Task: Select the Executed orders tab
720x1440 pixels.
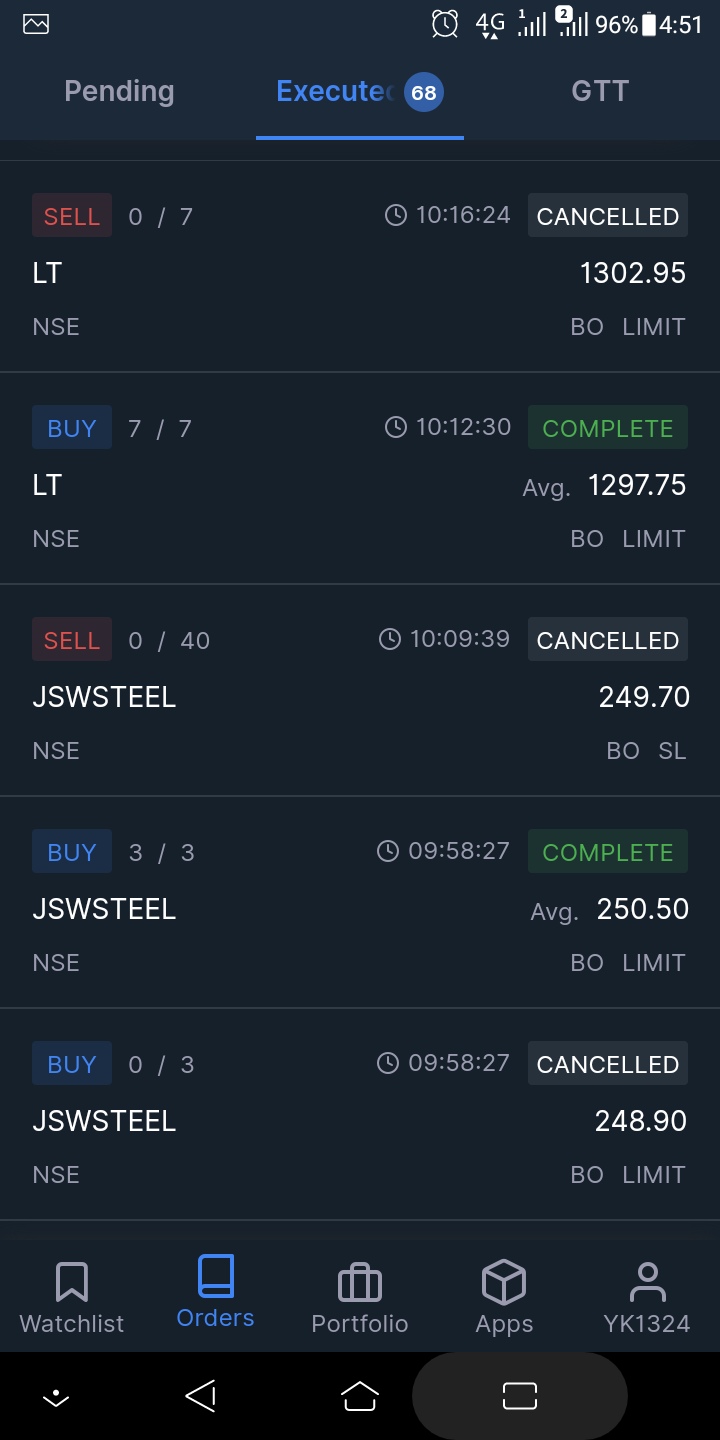Action: (358, 92)
